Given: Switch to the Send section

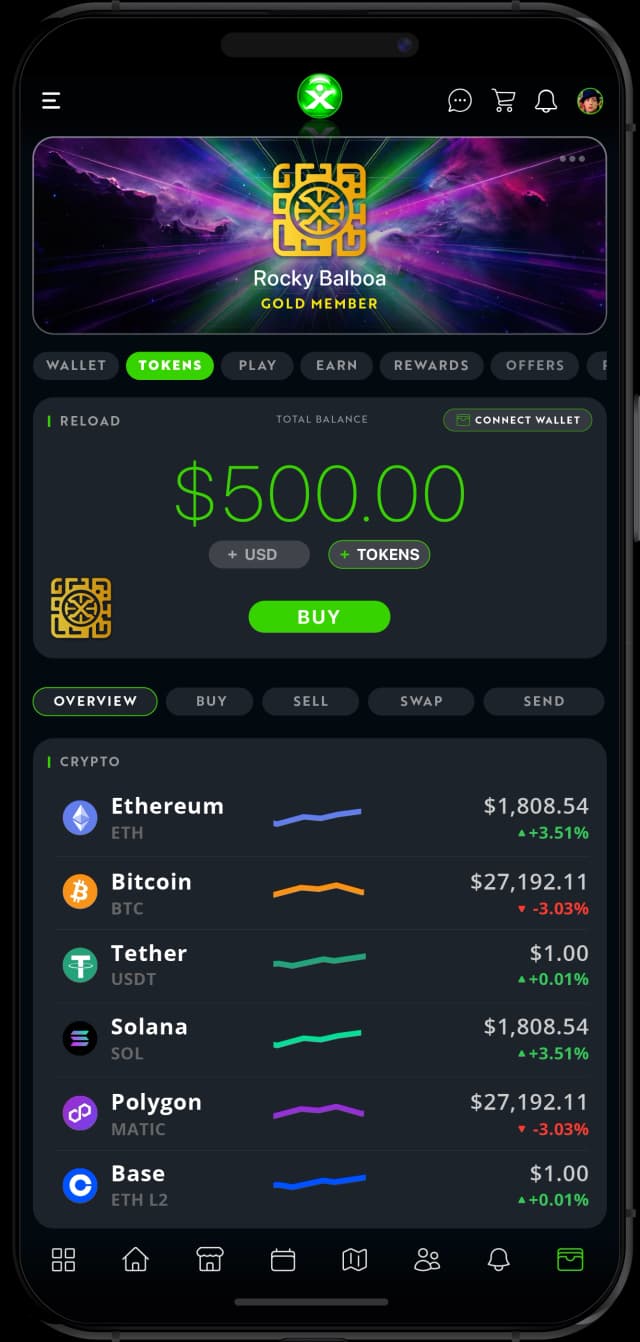Looking at the screenshot, I should click(543, 701).
